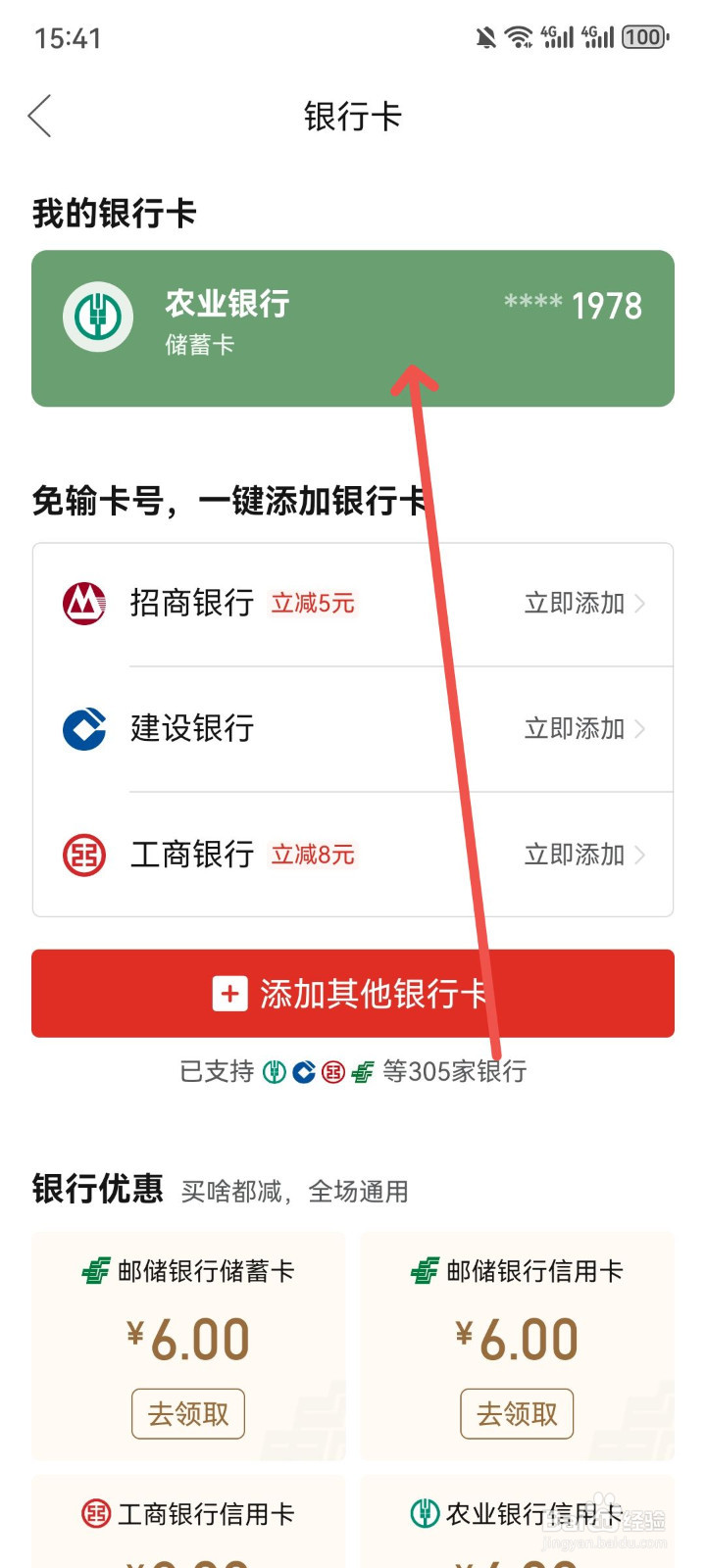Open the 农业银行 储蓄卡 card details

point(353,327)
